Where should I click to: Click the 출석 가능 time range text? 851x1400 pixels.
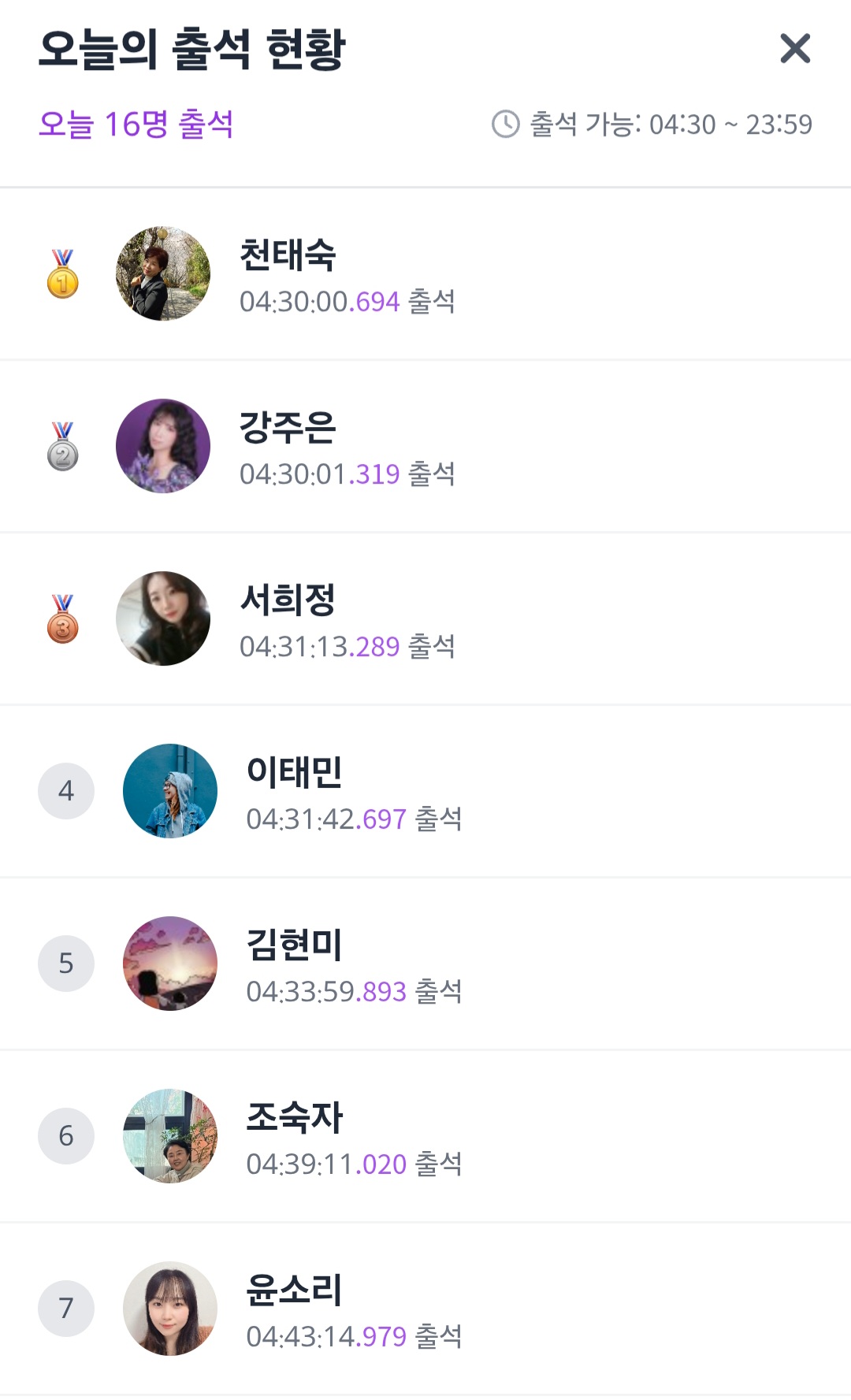pyautogui.click(x=670, y=123)
